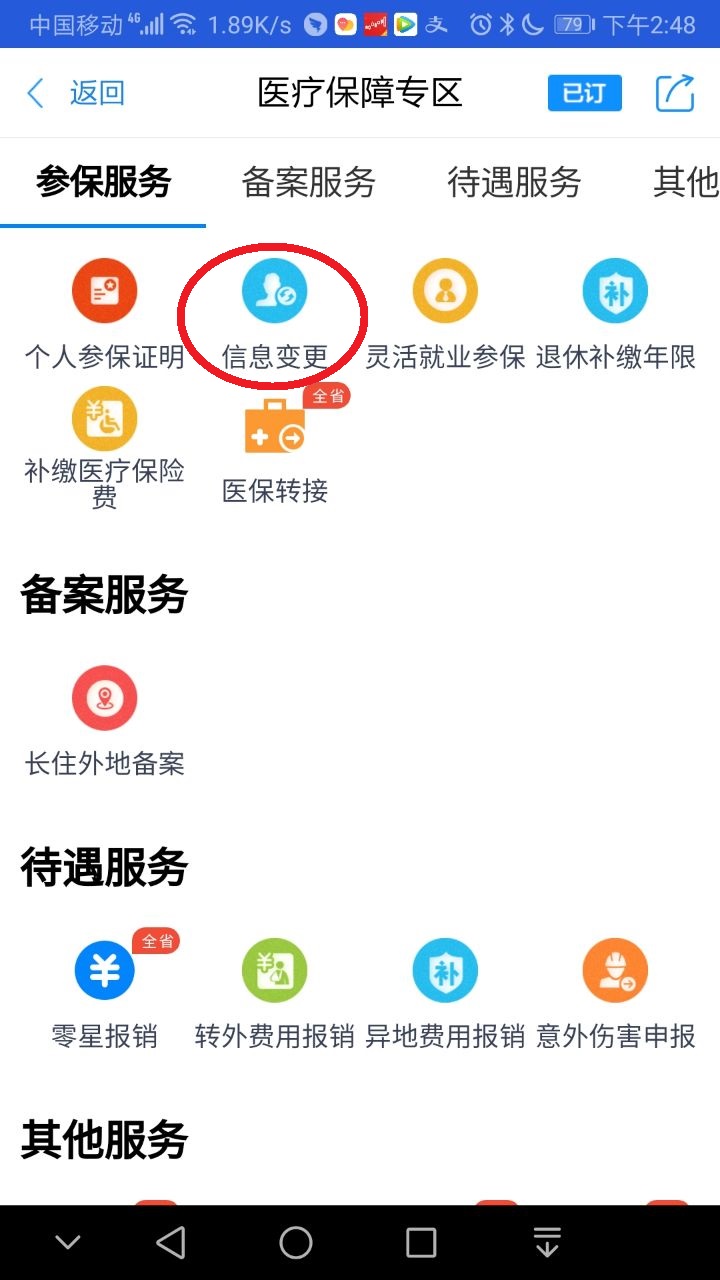The image size is (720, 1280).
Task: Open 退休补缴年限 service
Action: pyautogui.click(x=616, y=314)
